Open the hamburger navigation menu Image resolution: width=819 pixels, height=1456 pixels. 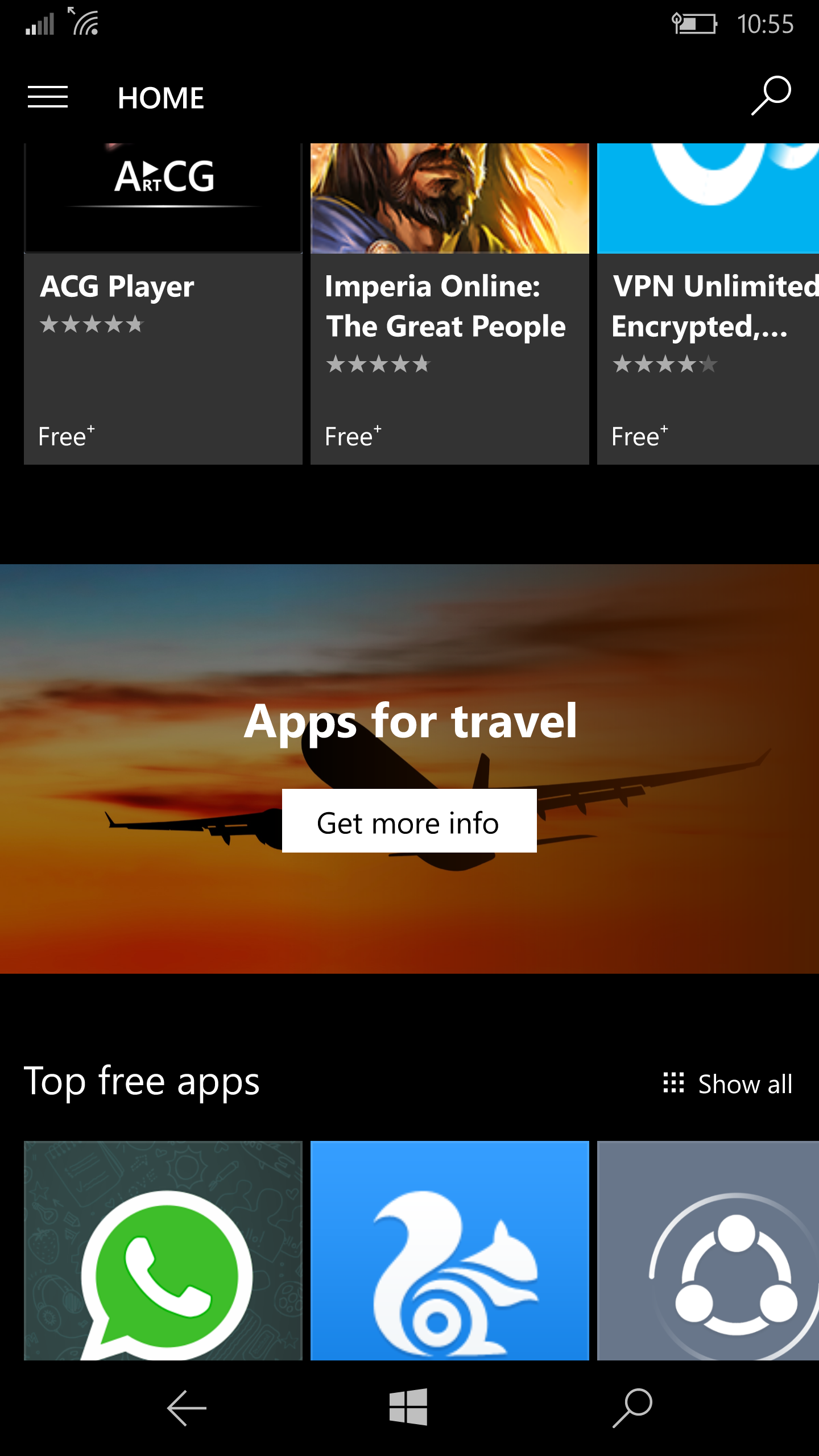[x=48, y=97]
